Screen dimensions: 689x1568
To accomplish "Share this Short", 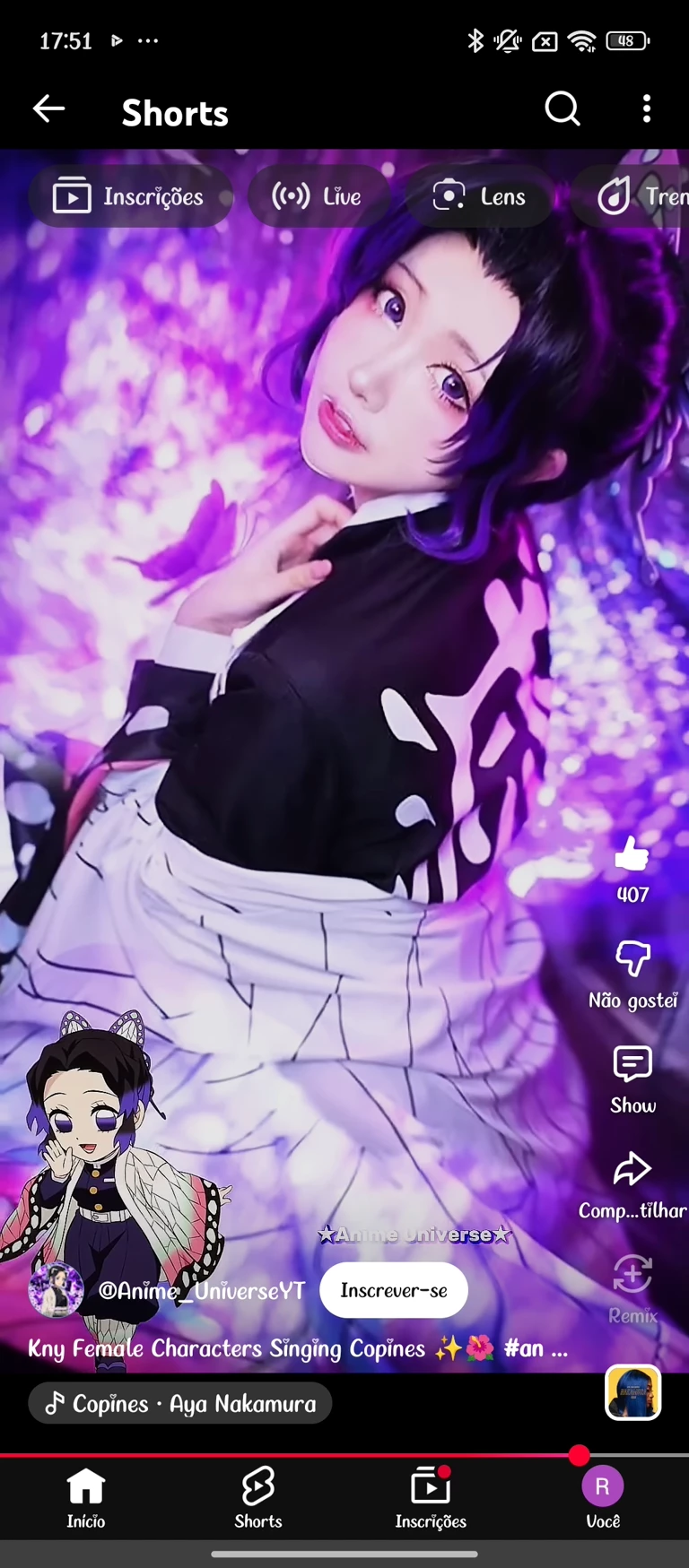I will (632, 1170).
